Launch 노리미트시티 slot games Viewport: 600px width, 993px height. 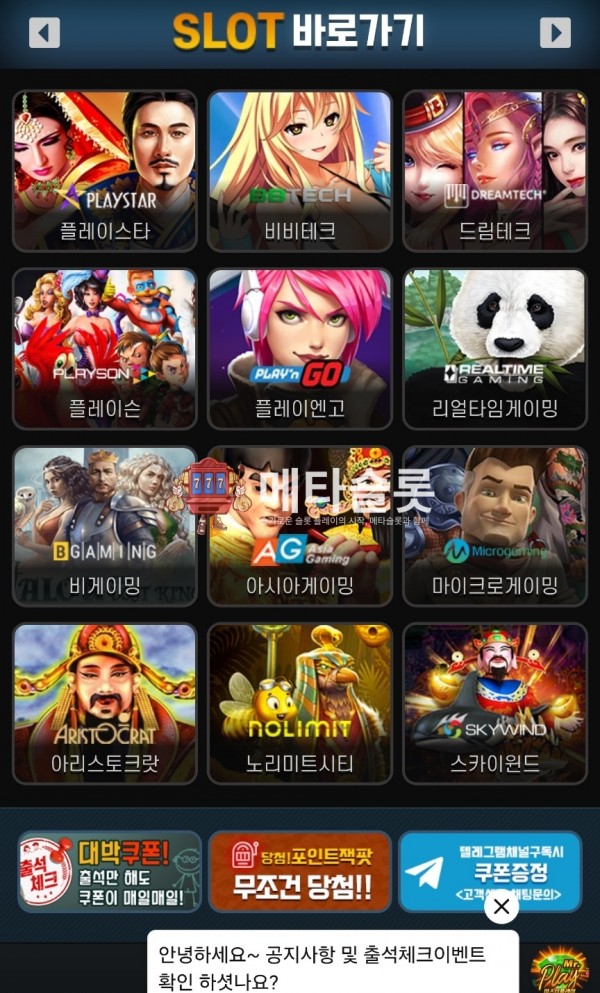pos(300,703)
